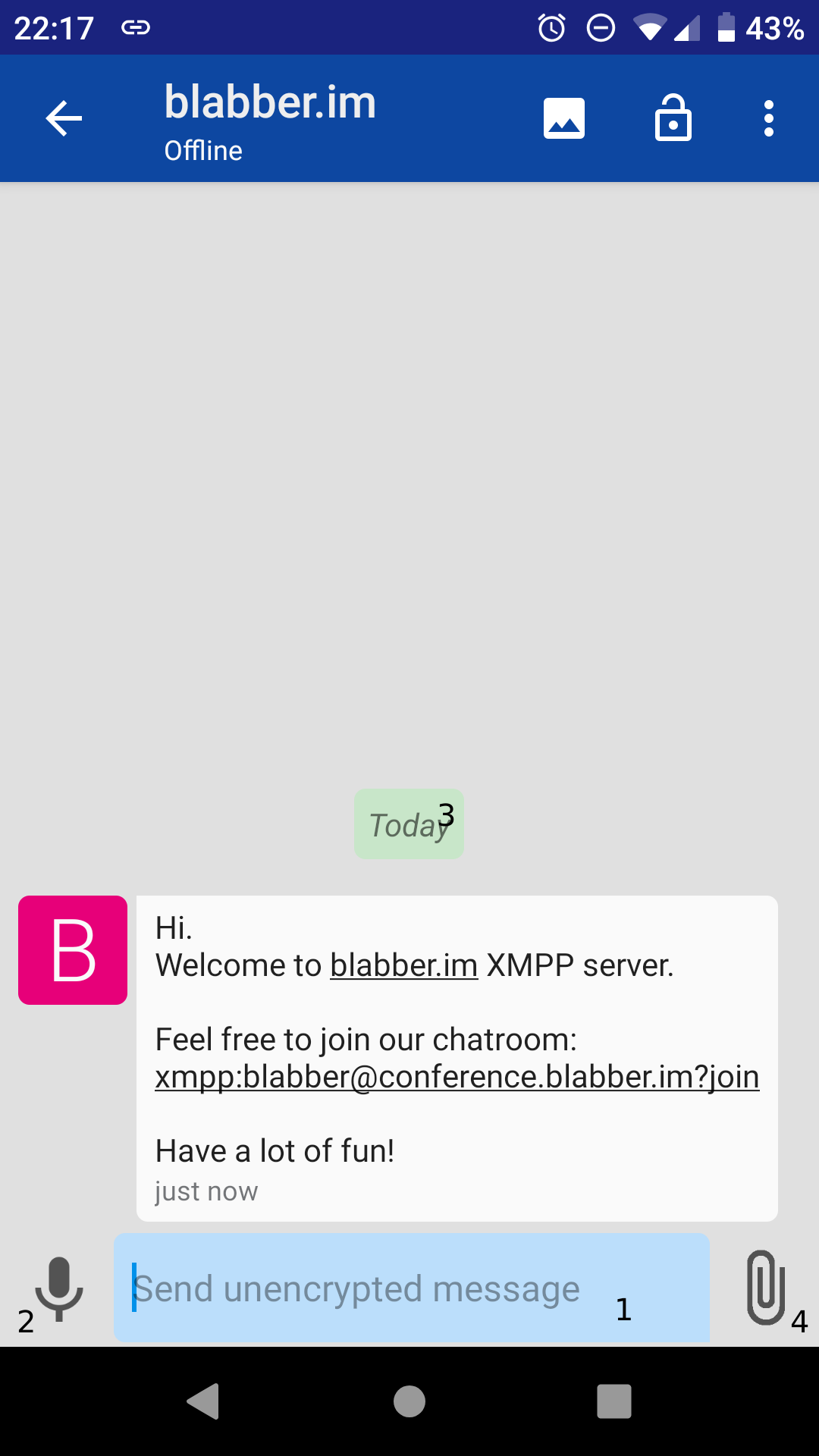Tap the blabber.im link in the message
The height and width of the screenshot is (1456, 819).
404,965
